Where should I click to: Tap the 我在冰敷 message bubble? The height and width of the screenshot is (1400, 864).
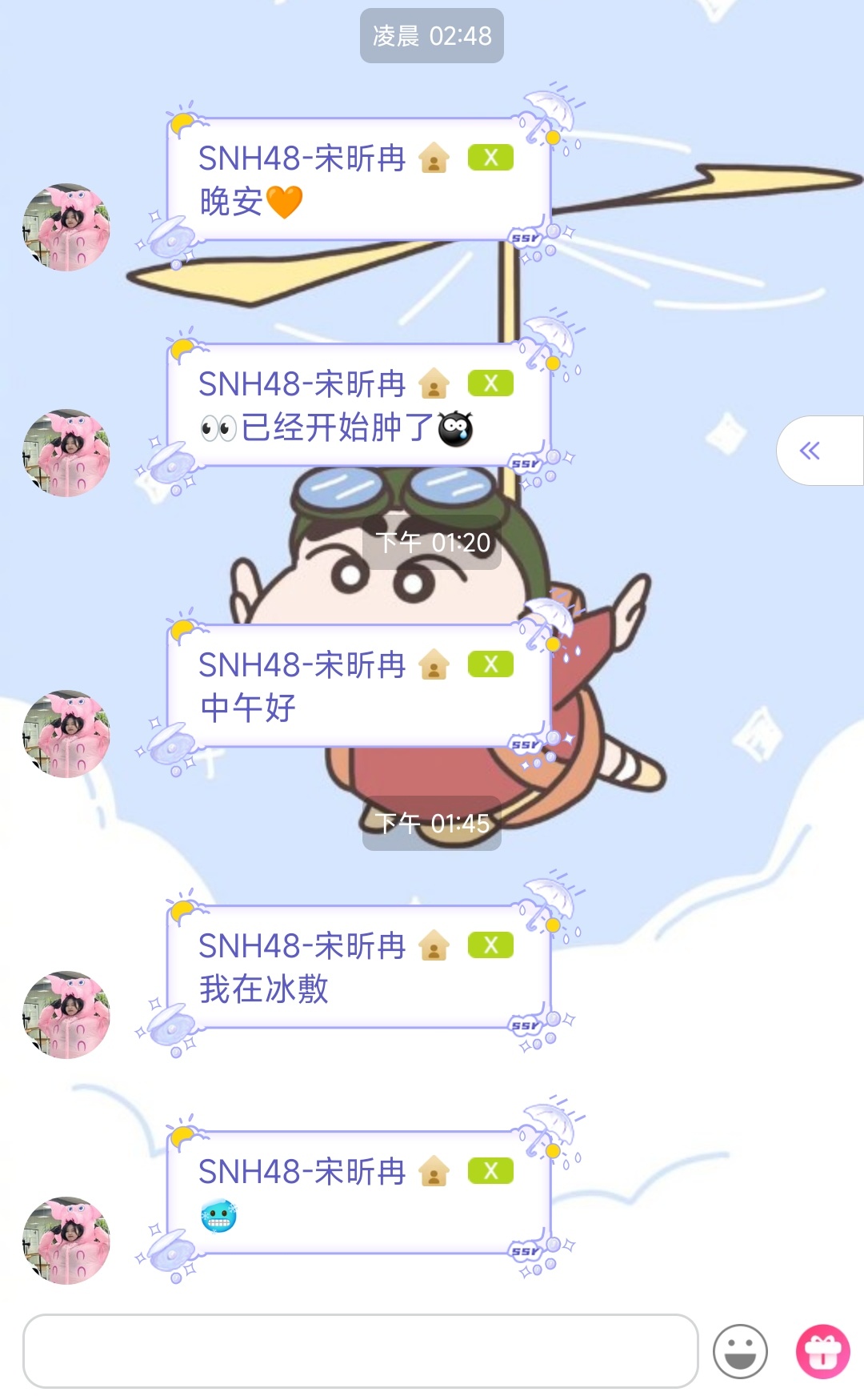[358, 967]
